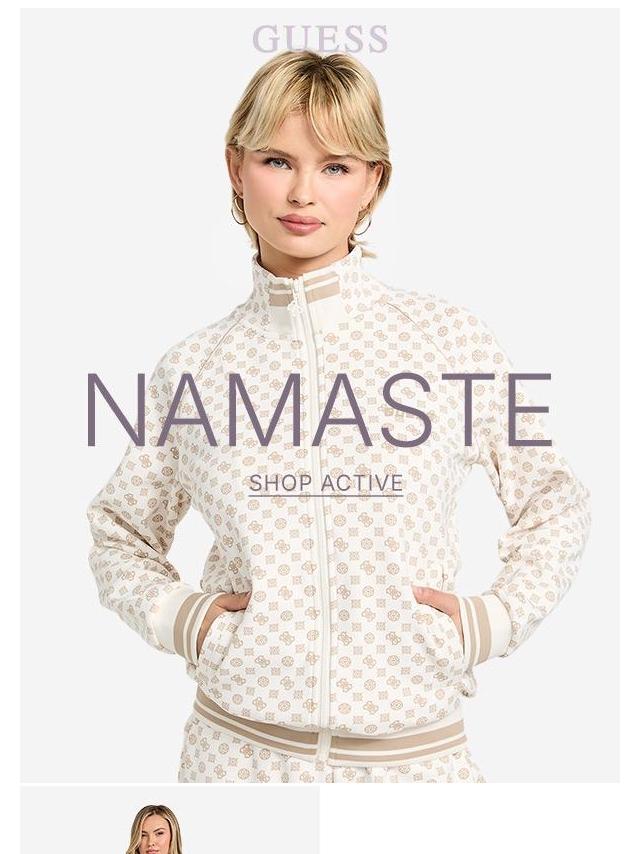The height and width of the screenshot is (854, 640).
Task: Open the Shop Active link
Action: point(325,483)
